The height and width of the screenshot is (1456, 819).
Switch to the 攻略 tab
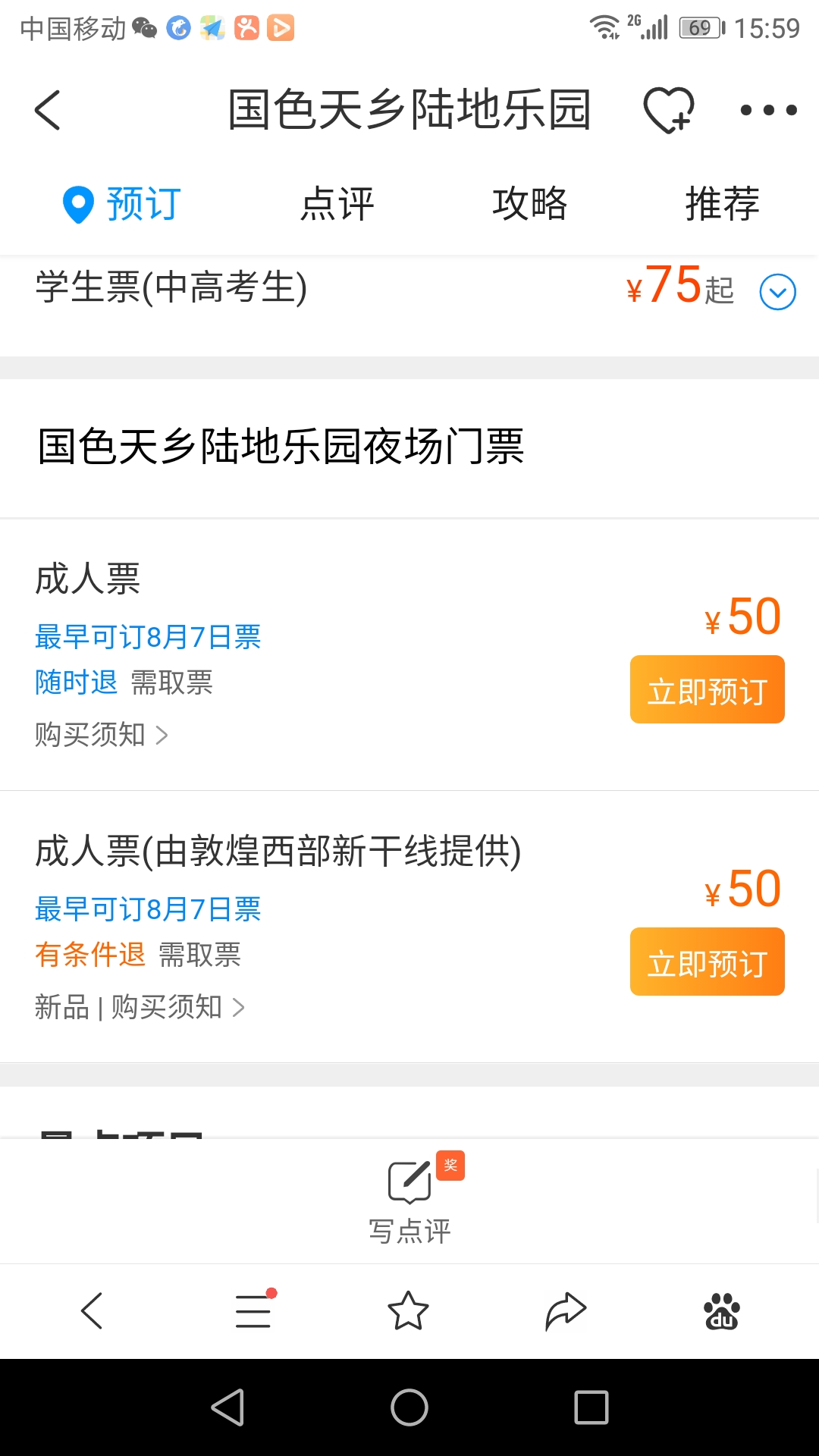[530, 204]
